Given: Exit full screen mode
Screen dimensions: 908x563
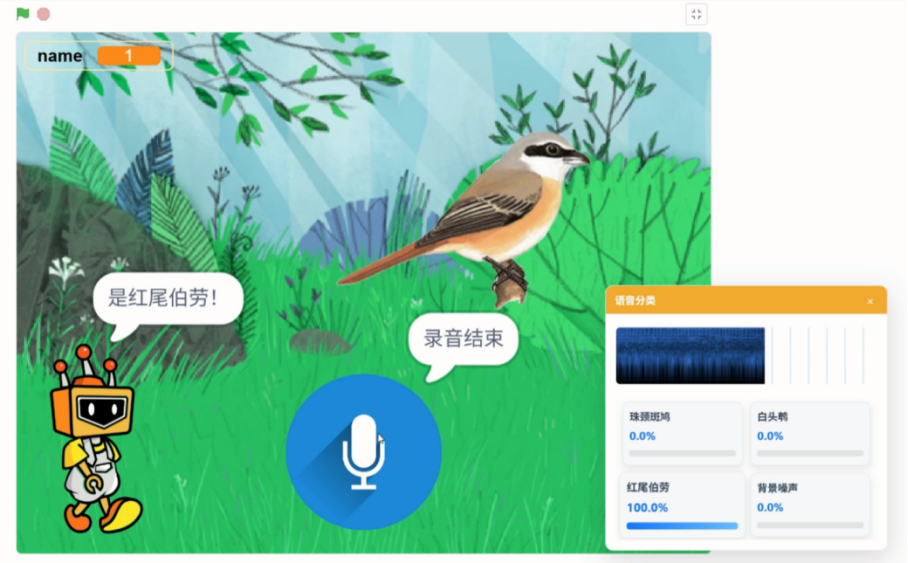Looking at the screenshot, I should coord(697,14).
